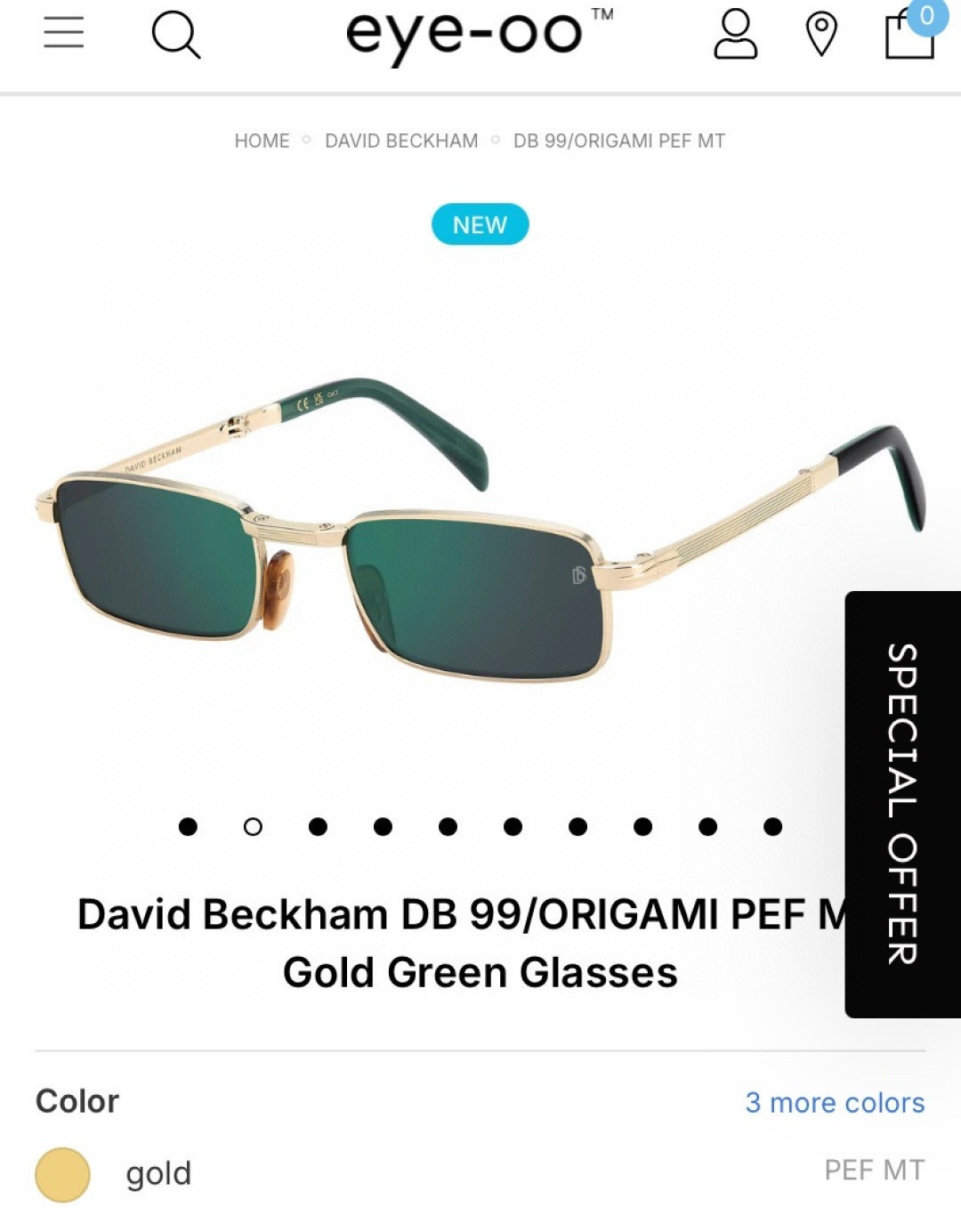Open the SPECIAL OFFER side tab

click(x=902, y=804)
